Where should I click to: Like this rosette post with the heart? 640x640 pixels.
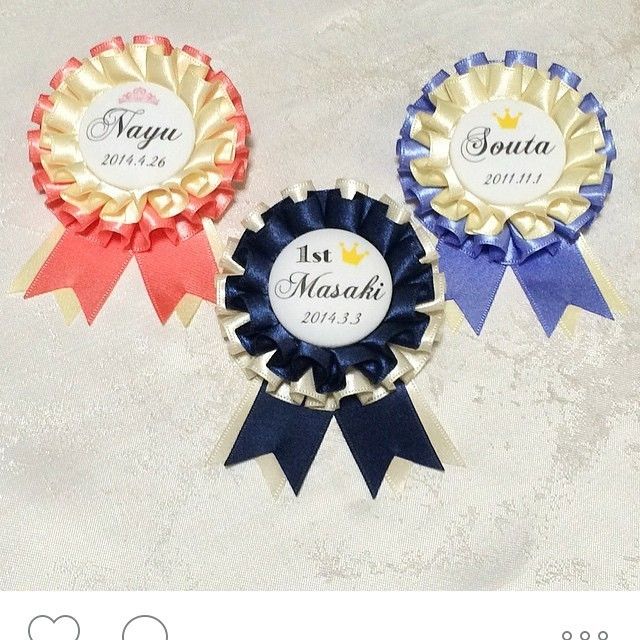(x=53, y=632)
